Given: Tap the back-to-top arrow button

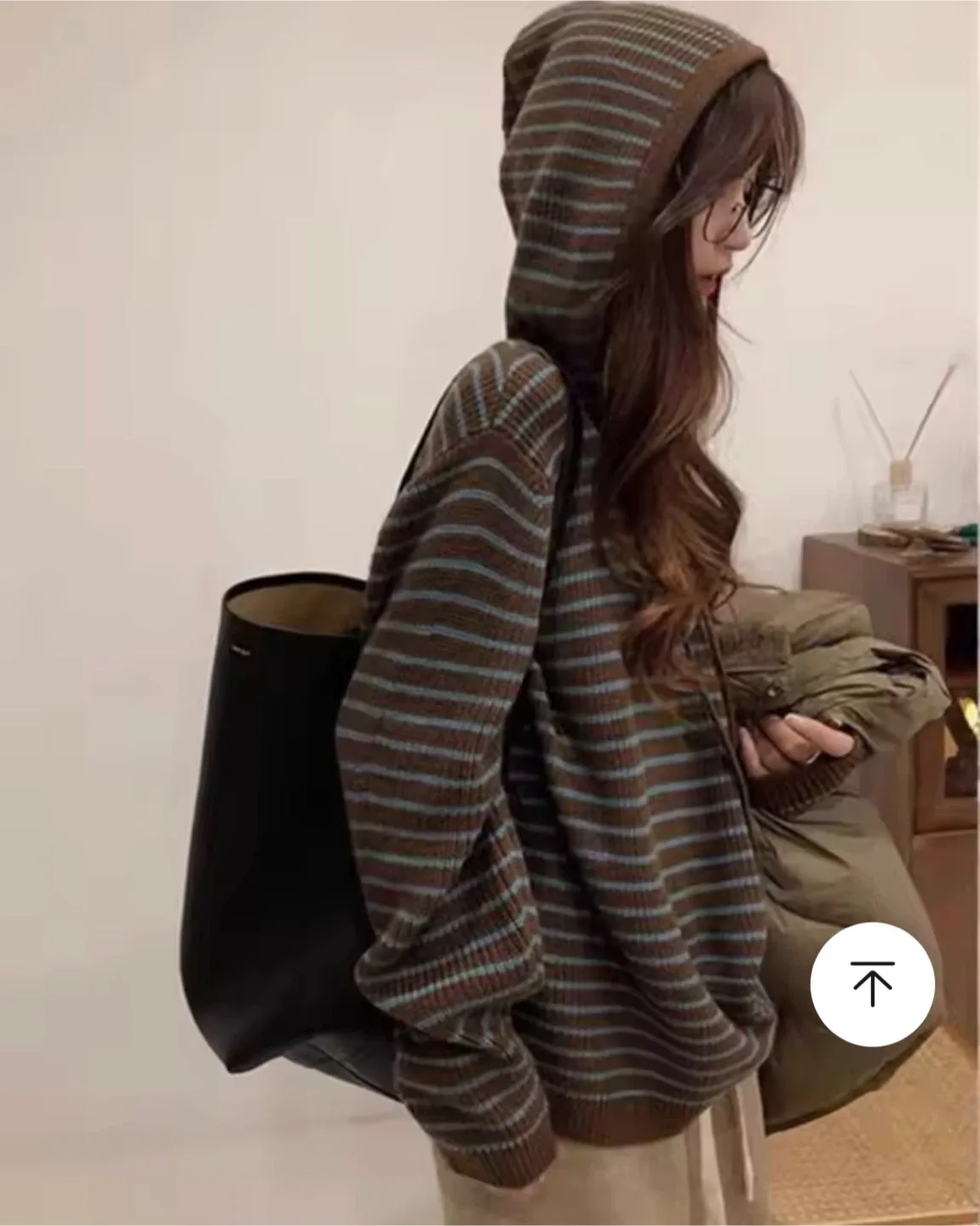Looking at the screenshot, I should tap(872, 983).
